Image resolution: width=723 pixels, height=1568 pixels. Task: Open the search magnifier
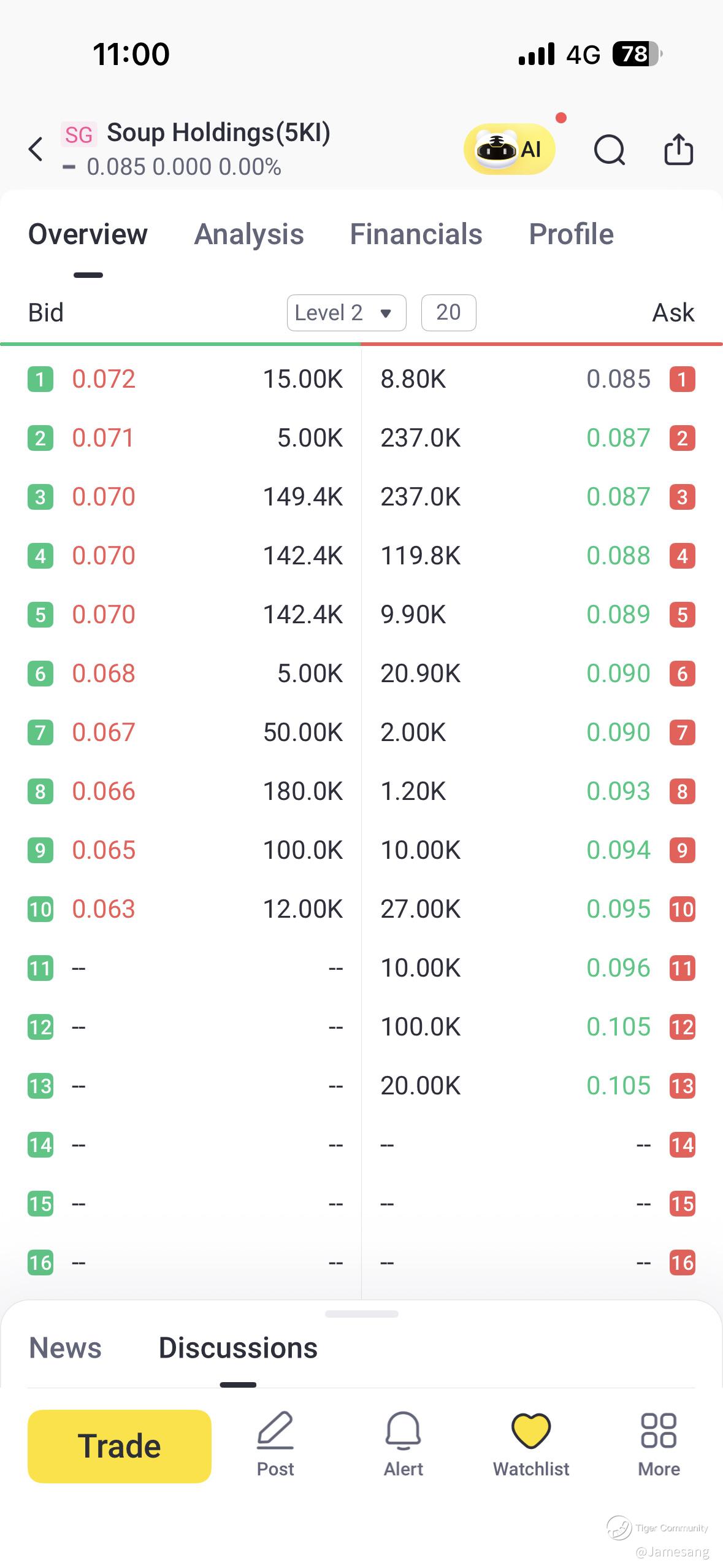(x=609, y=150)
